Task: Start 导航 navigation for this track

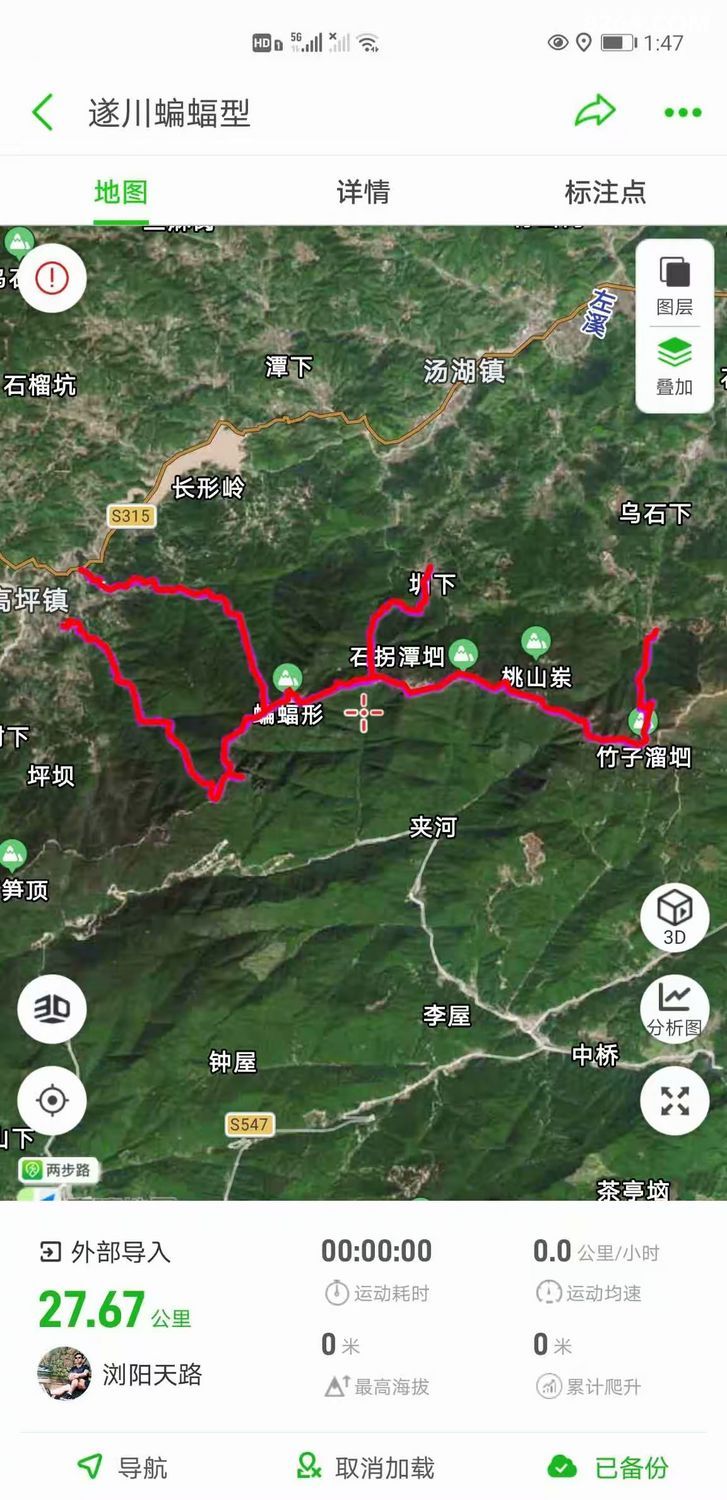Action: pos(122,1467)
